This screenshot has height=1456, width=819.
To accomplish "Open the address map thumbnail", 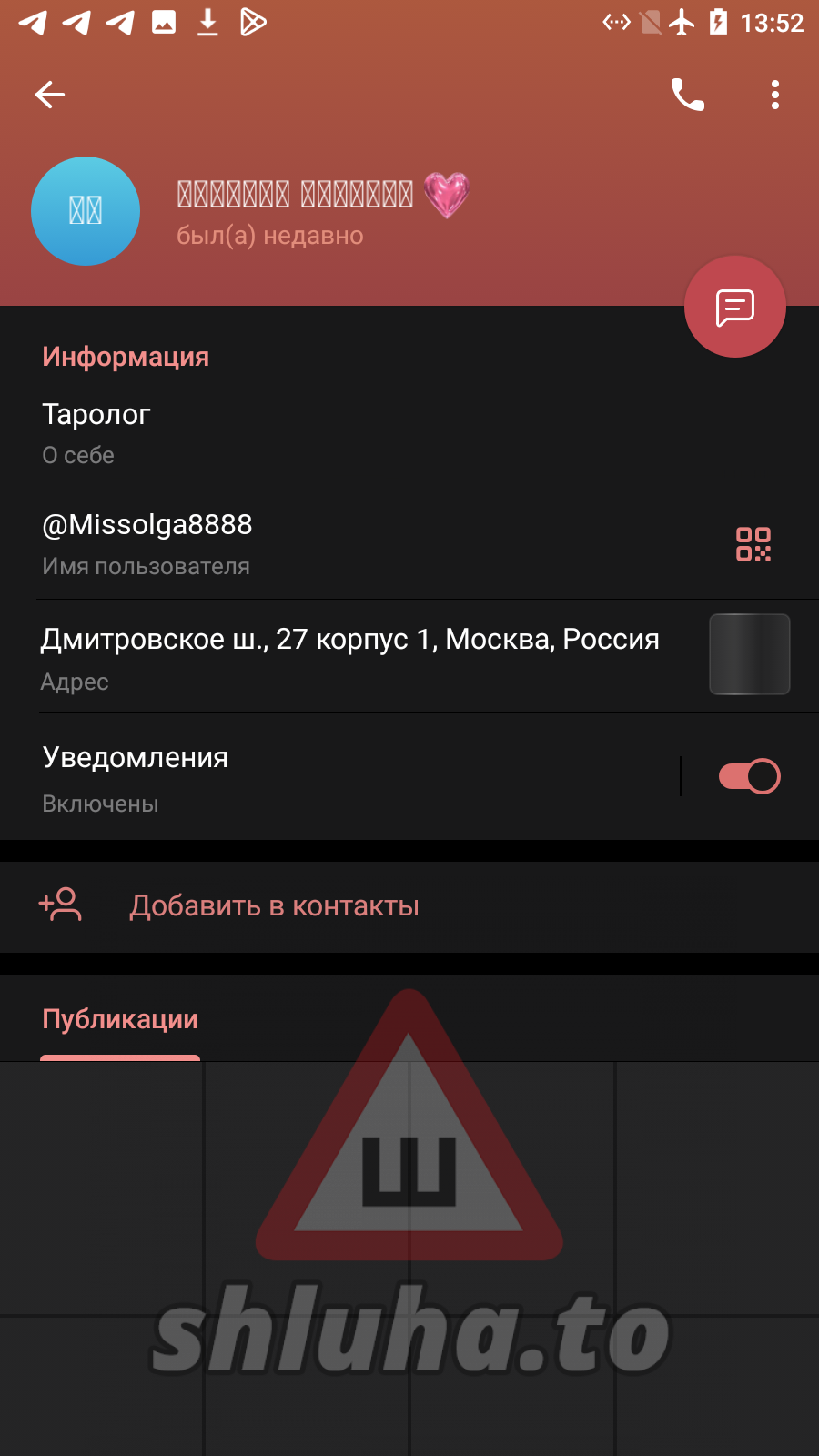I will coord(749,654).
